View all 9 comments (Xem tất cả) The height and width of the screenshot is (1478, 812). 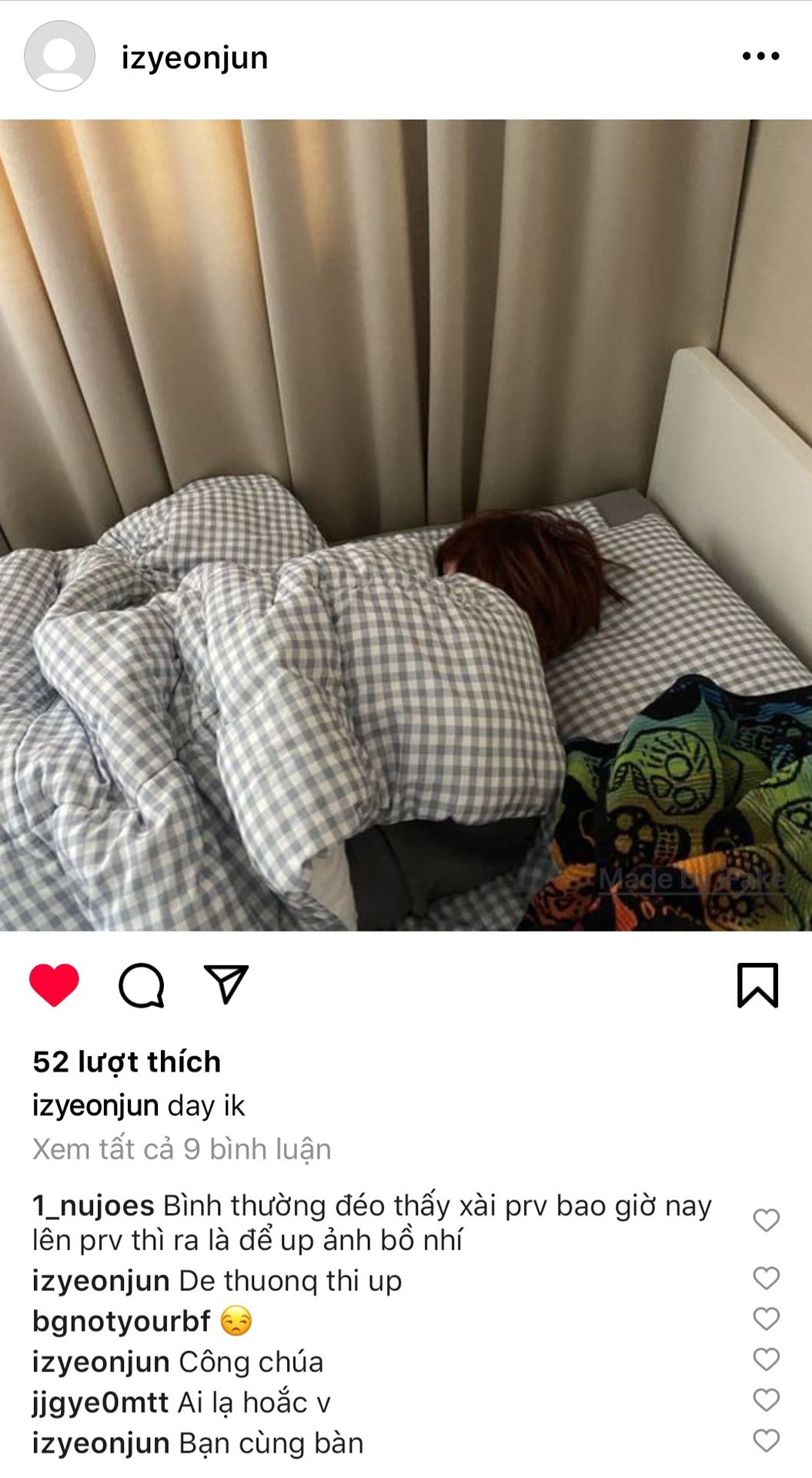coord(182,1149)
